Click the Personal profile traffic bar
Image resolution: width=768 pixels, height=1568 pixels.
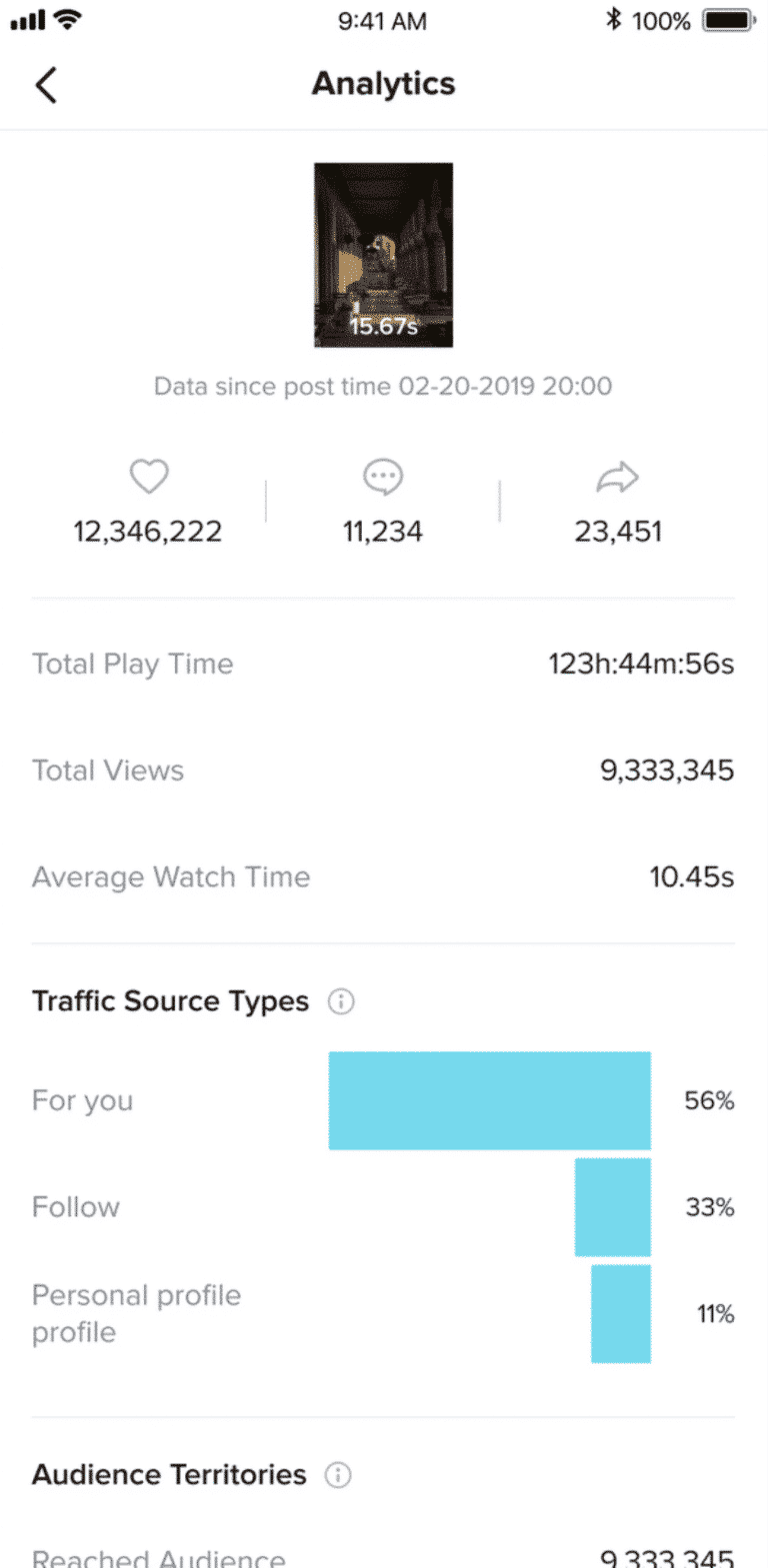tap(620, 1314)
